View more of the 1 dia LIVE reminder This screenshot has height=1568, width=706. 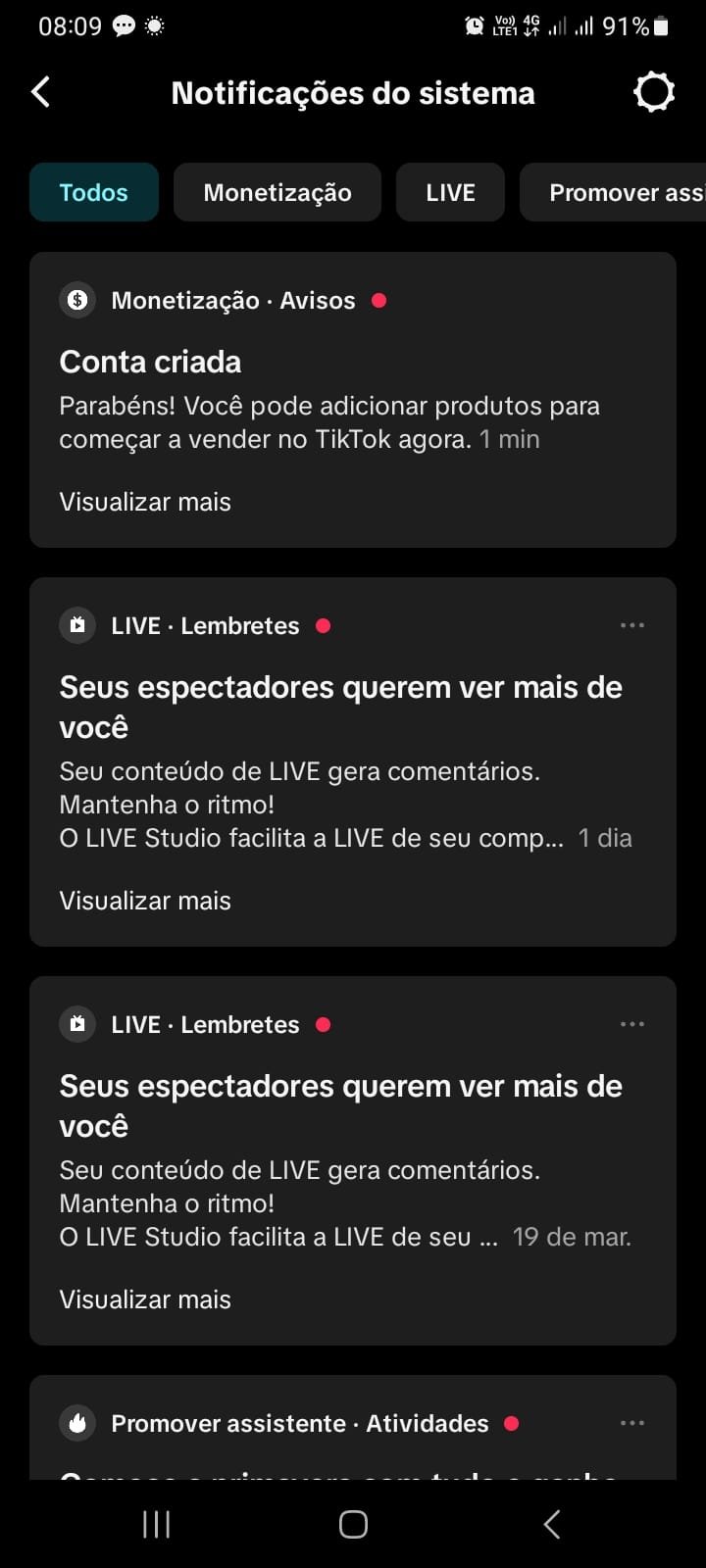(145, 901)
